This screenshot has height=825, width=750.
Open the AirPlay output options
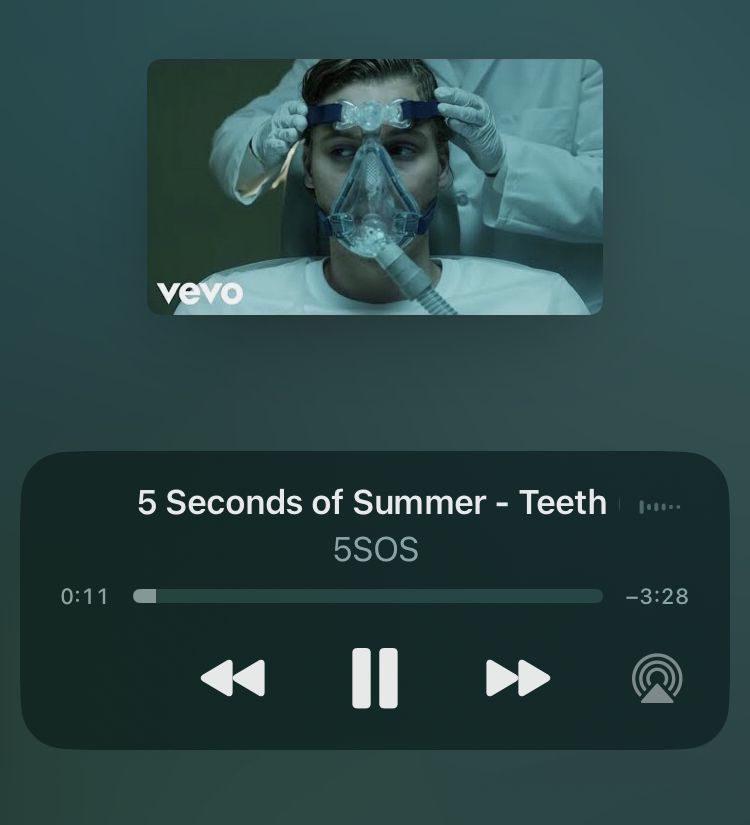[657, 679]
